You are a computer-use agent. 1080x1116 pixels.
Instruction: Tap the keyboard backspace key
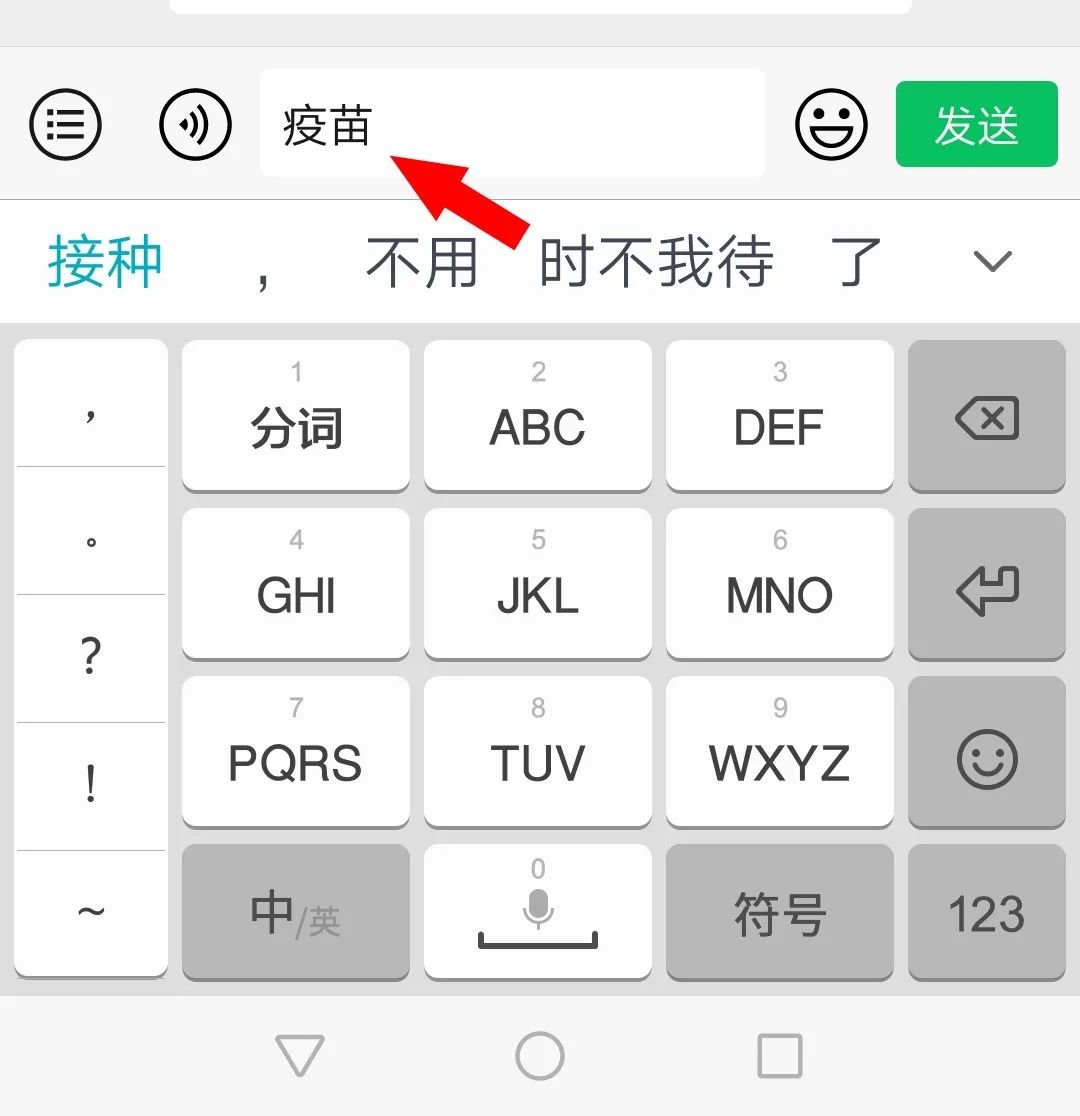pos(986,415)
